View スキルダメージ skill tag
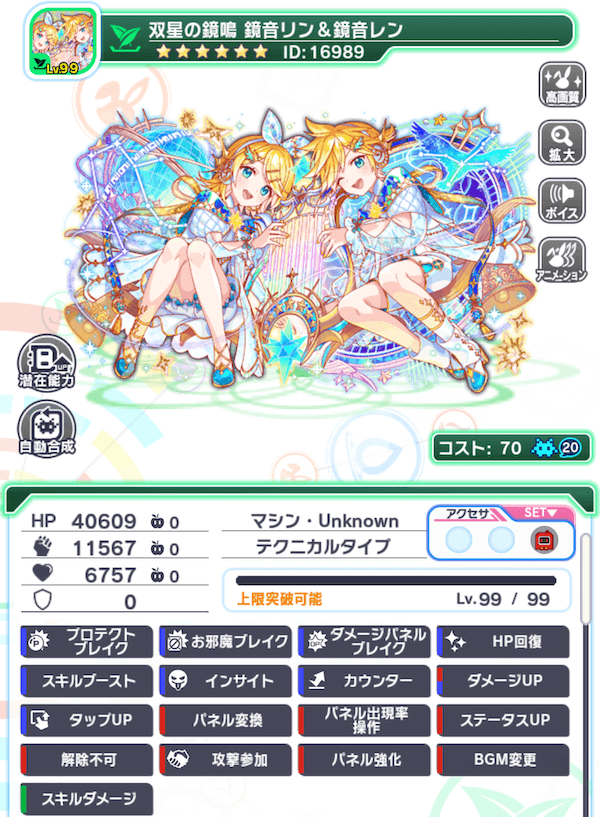 (87, 799)
